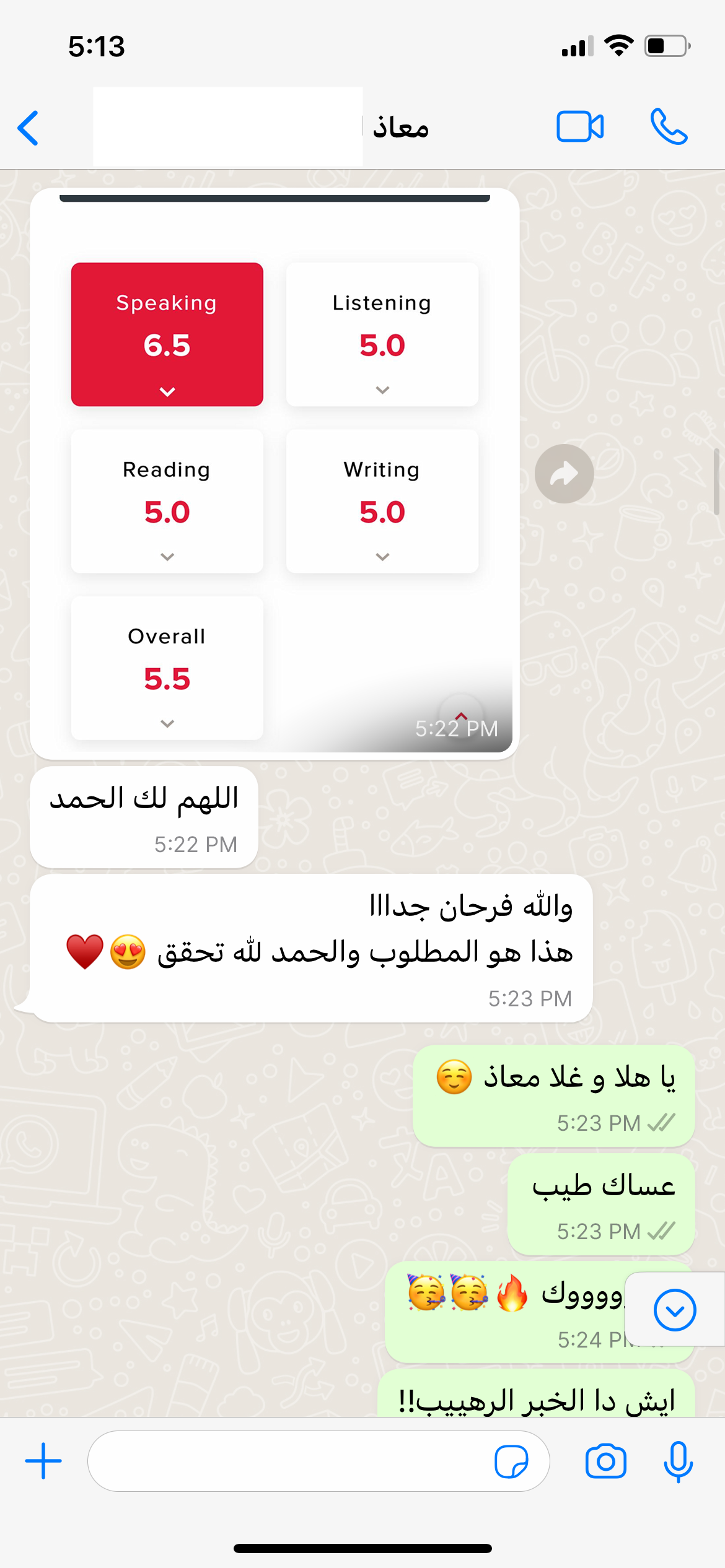Image resolution: width=725 pixels, height=1568 pixels.
Task: Open the camera to take a photo
Action: [x=605, y=1461]
